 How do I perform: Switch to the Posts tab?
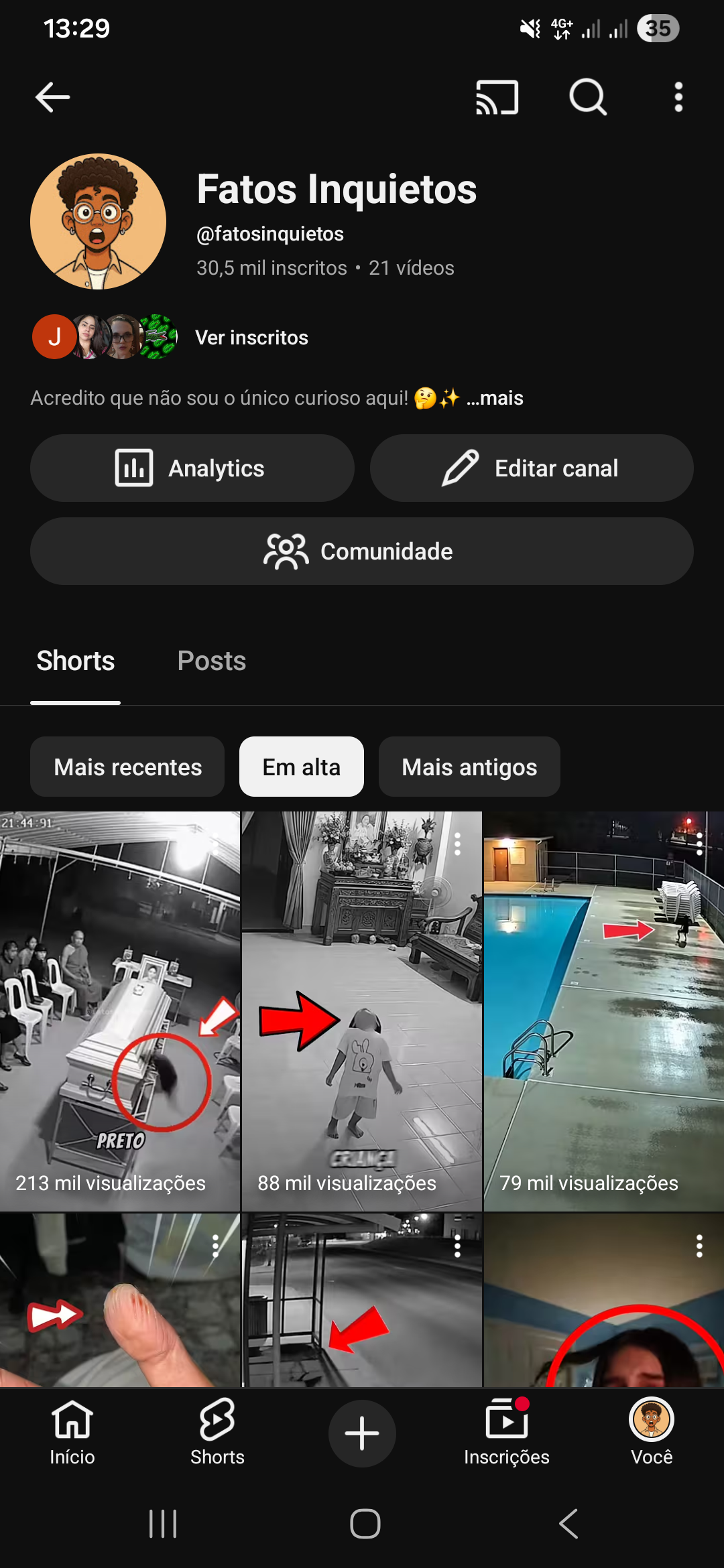coord(212,661)
